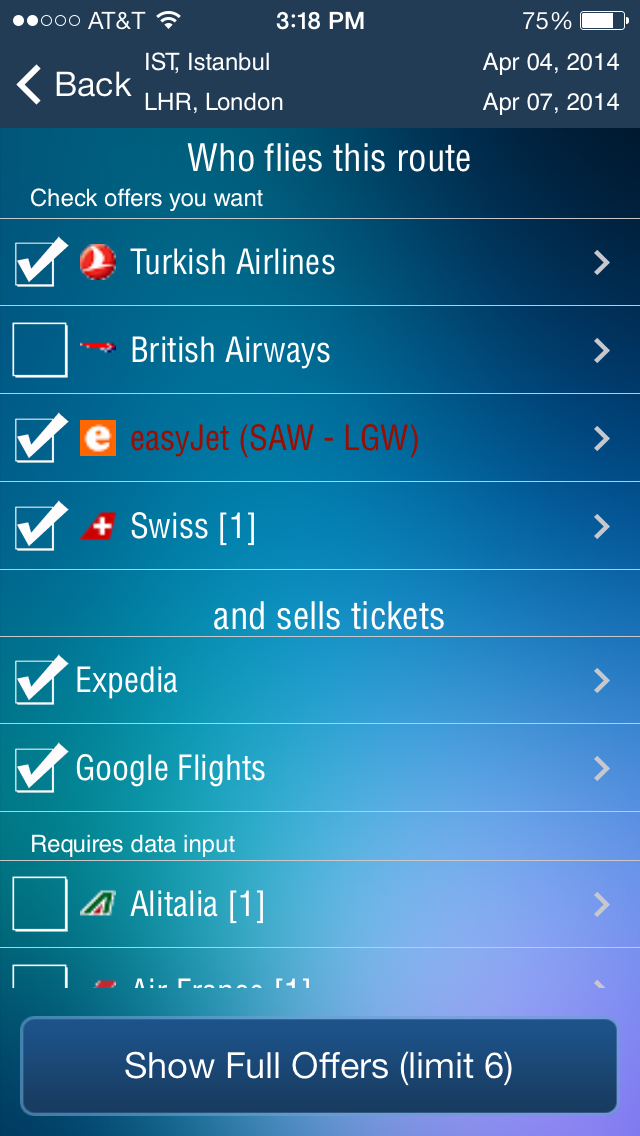Open Turkish Airlines details chevron
Viewport: 640px width, 1136px height.
[x=602, y=262]
